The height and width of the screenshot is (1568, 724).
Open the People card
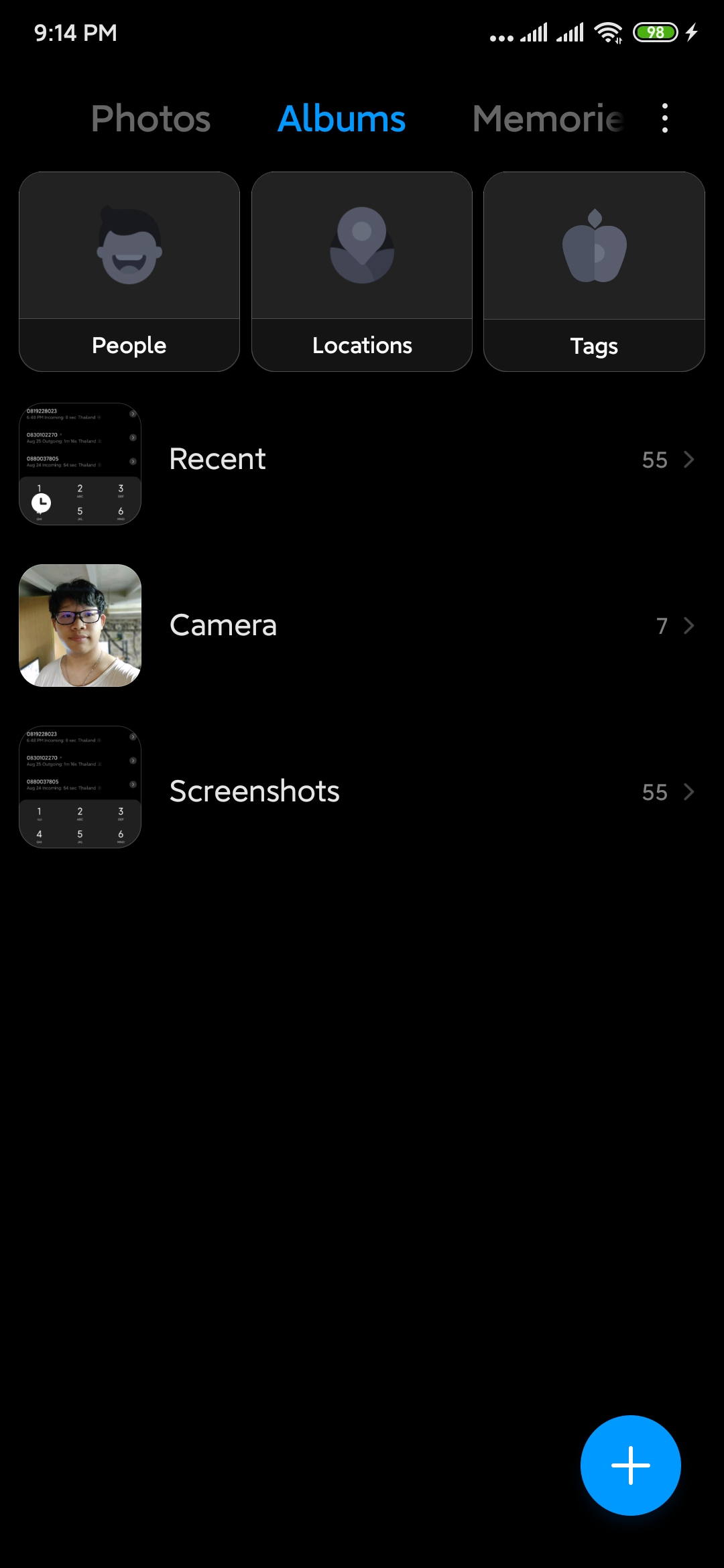129,271
